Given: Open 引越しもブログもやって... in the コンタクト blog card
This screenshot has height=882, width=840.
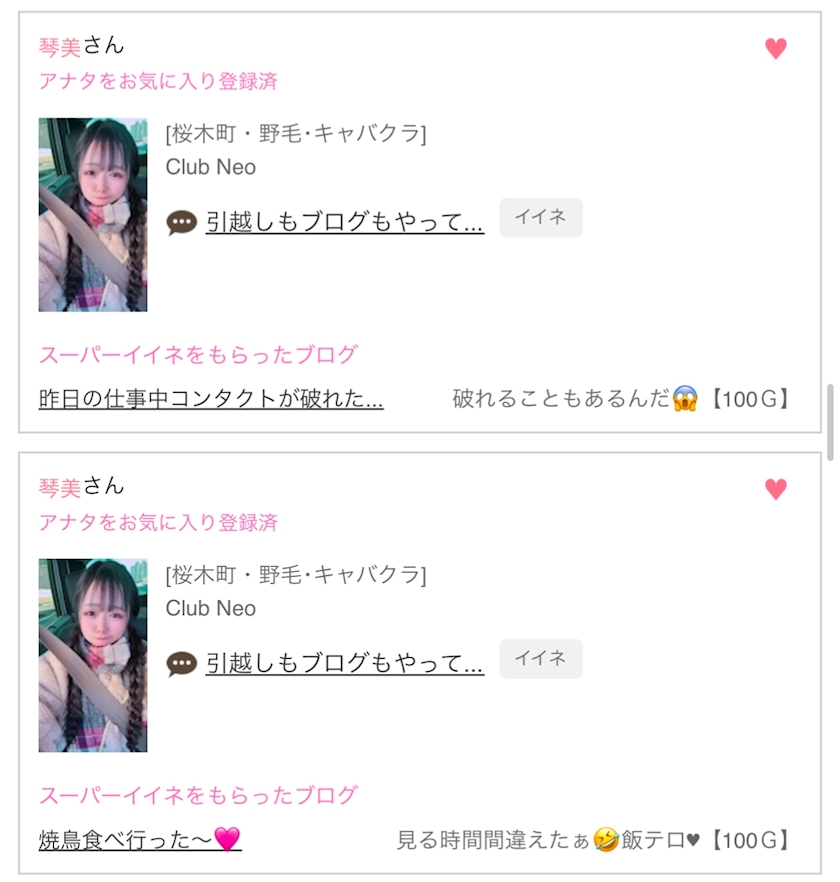Looking at the screenshot, I should click(x=344, y=222).
